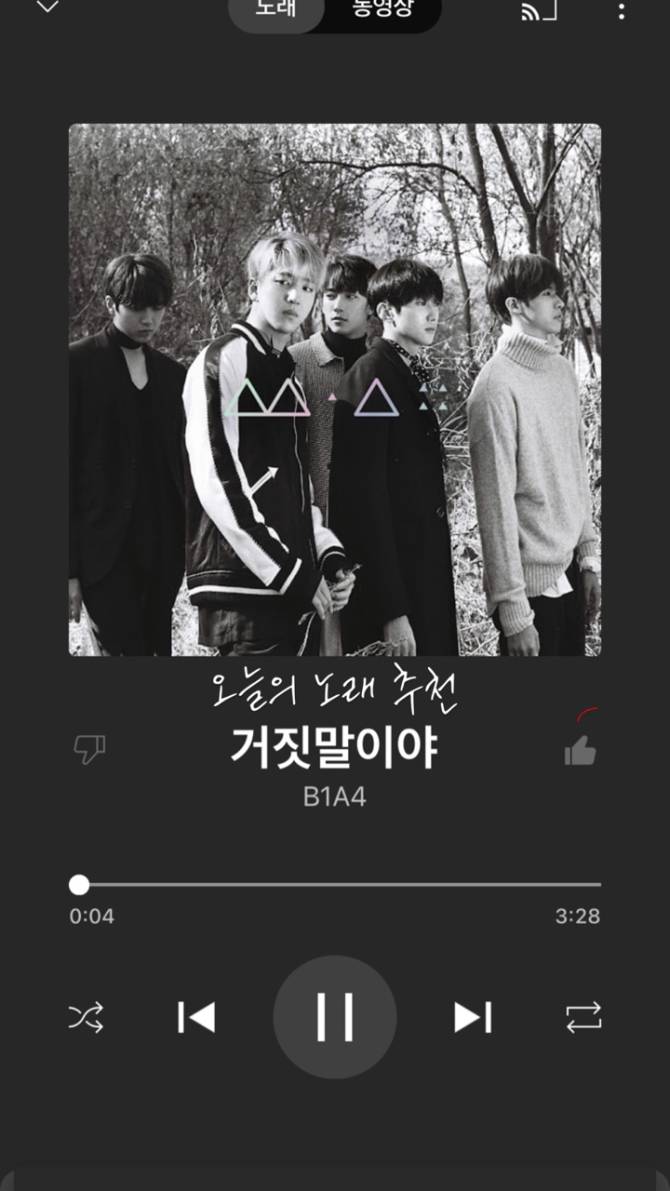
Task: Pause the current song
Action: tap(334, 1017)
